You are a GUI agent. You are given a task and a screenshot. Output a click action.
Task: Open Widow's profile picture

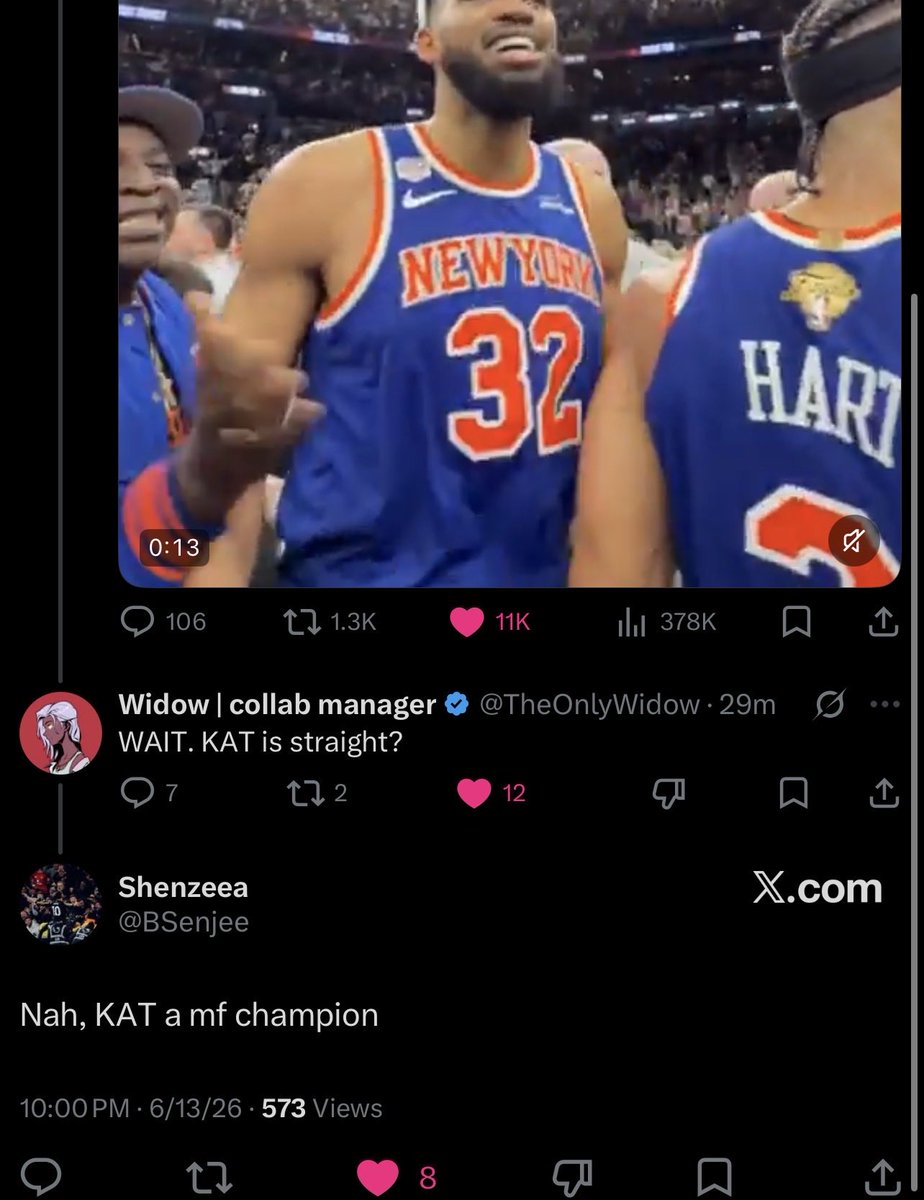point(61,733)
